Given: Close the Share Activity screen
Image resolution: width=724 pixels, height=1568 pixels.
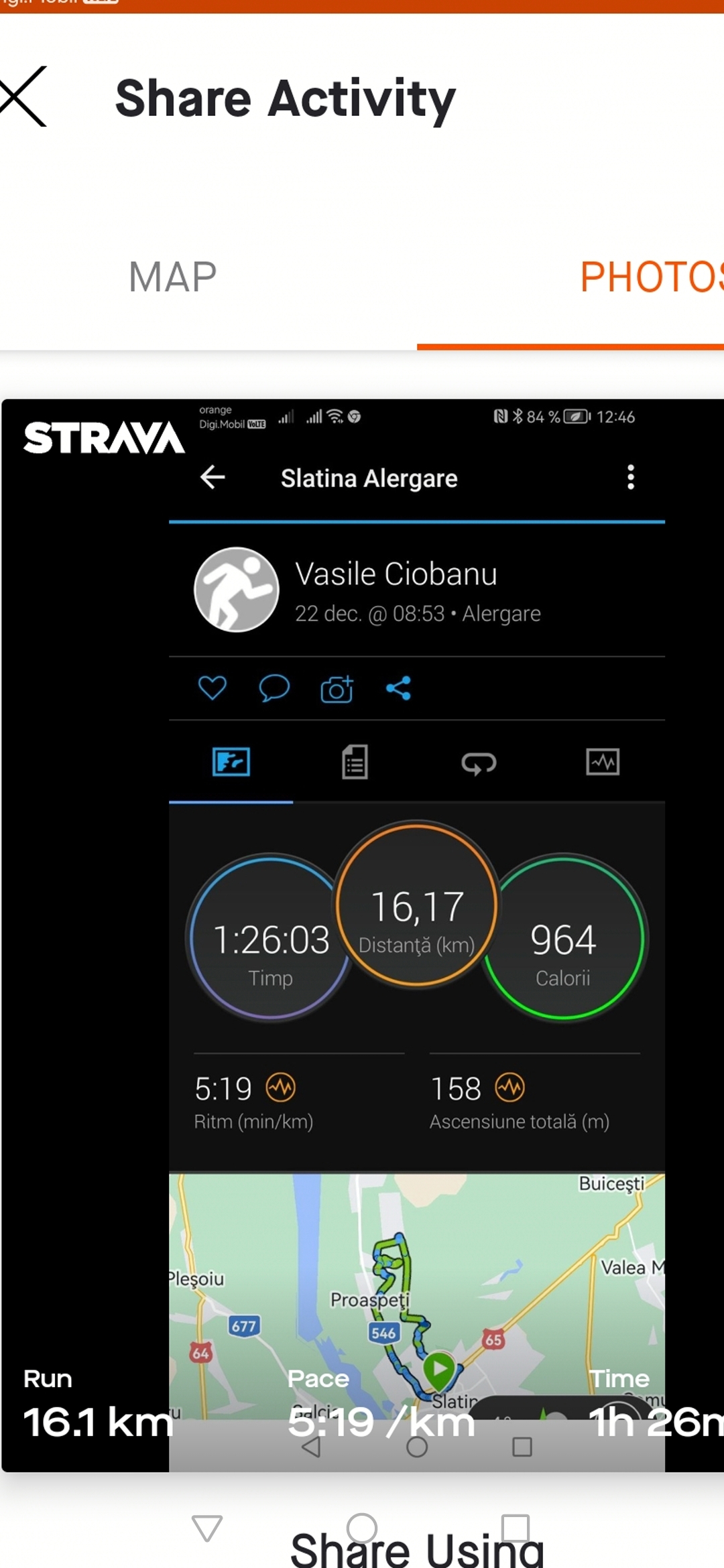Looking at the screenshot, I should click(x=23, y=96).
